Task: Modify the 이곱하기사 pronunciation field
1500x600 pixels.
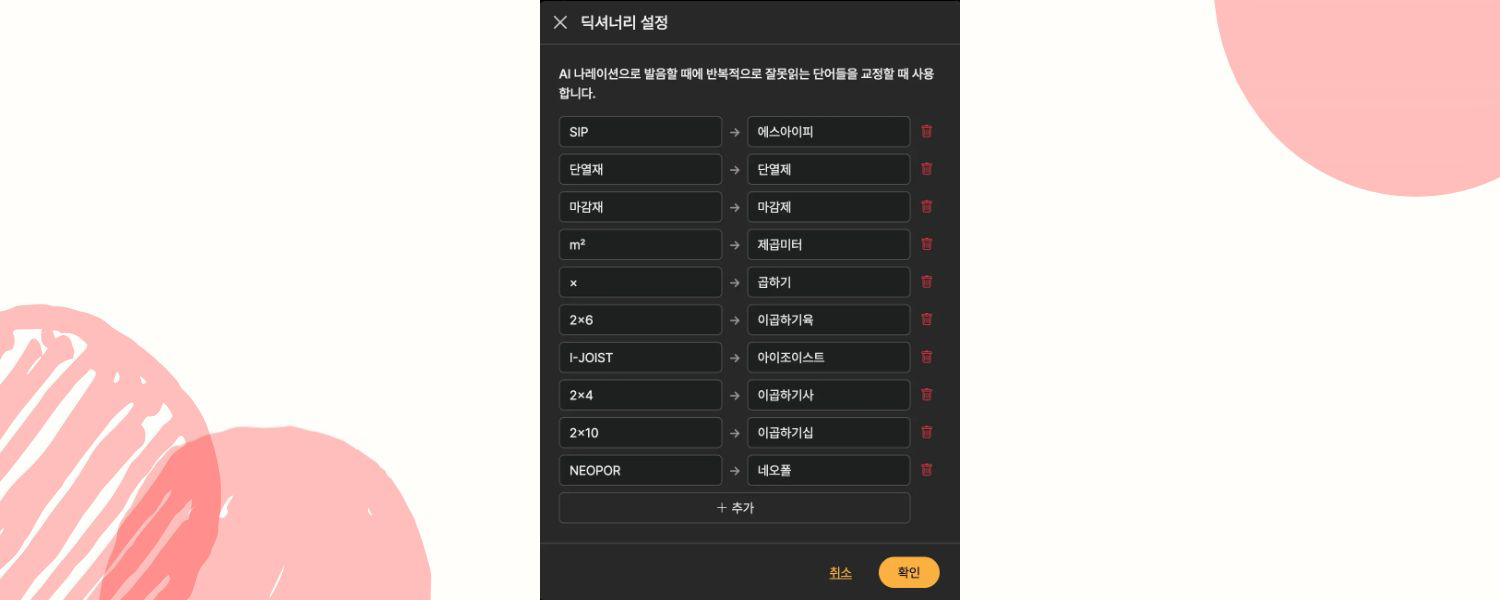Action: [828, 395]
